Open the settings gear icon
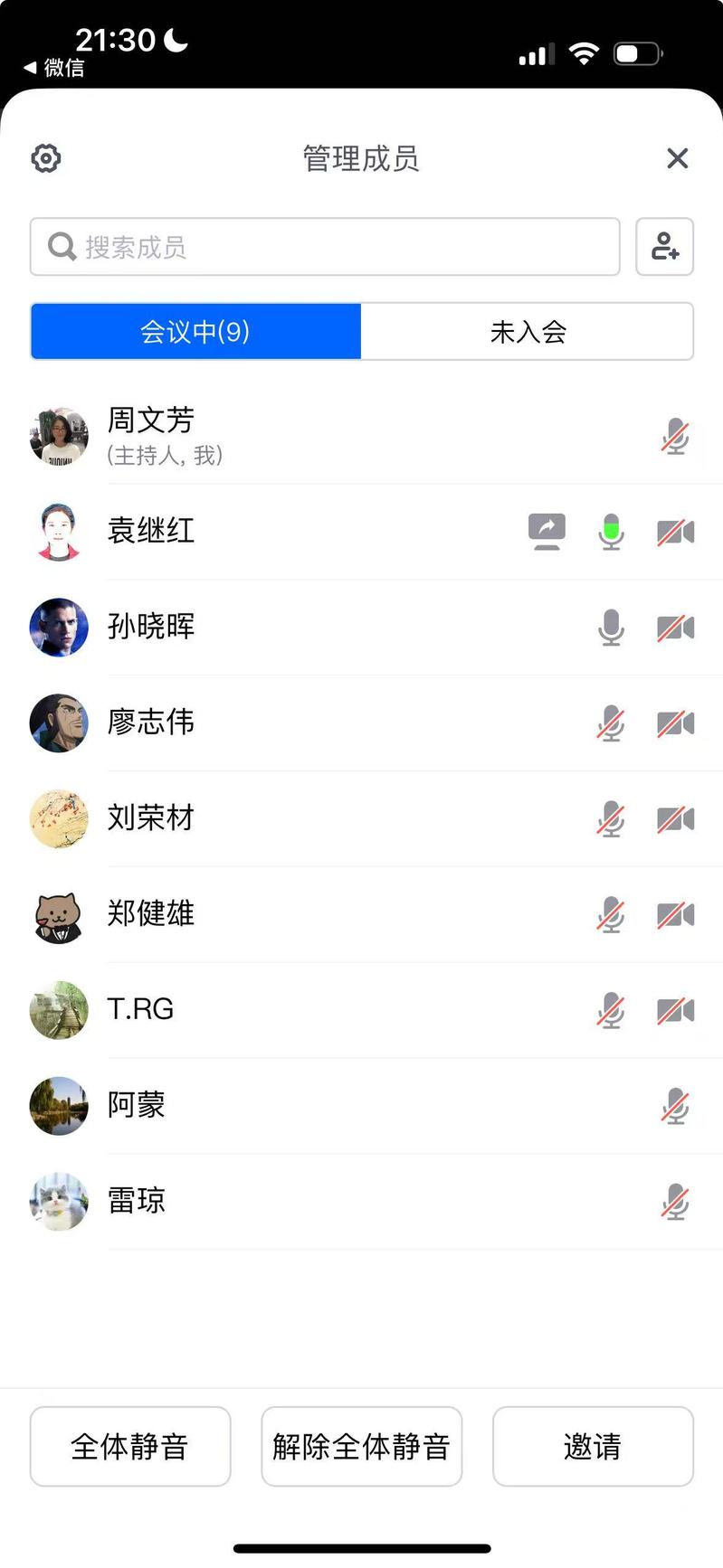This screenshot has width=723, height=1568. point(46,159)
